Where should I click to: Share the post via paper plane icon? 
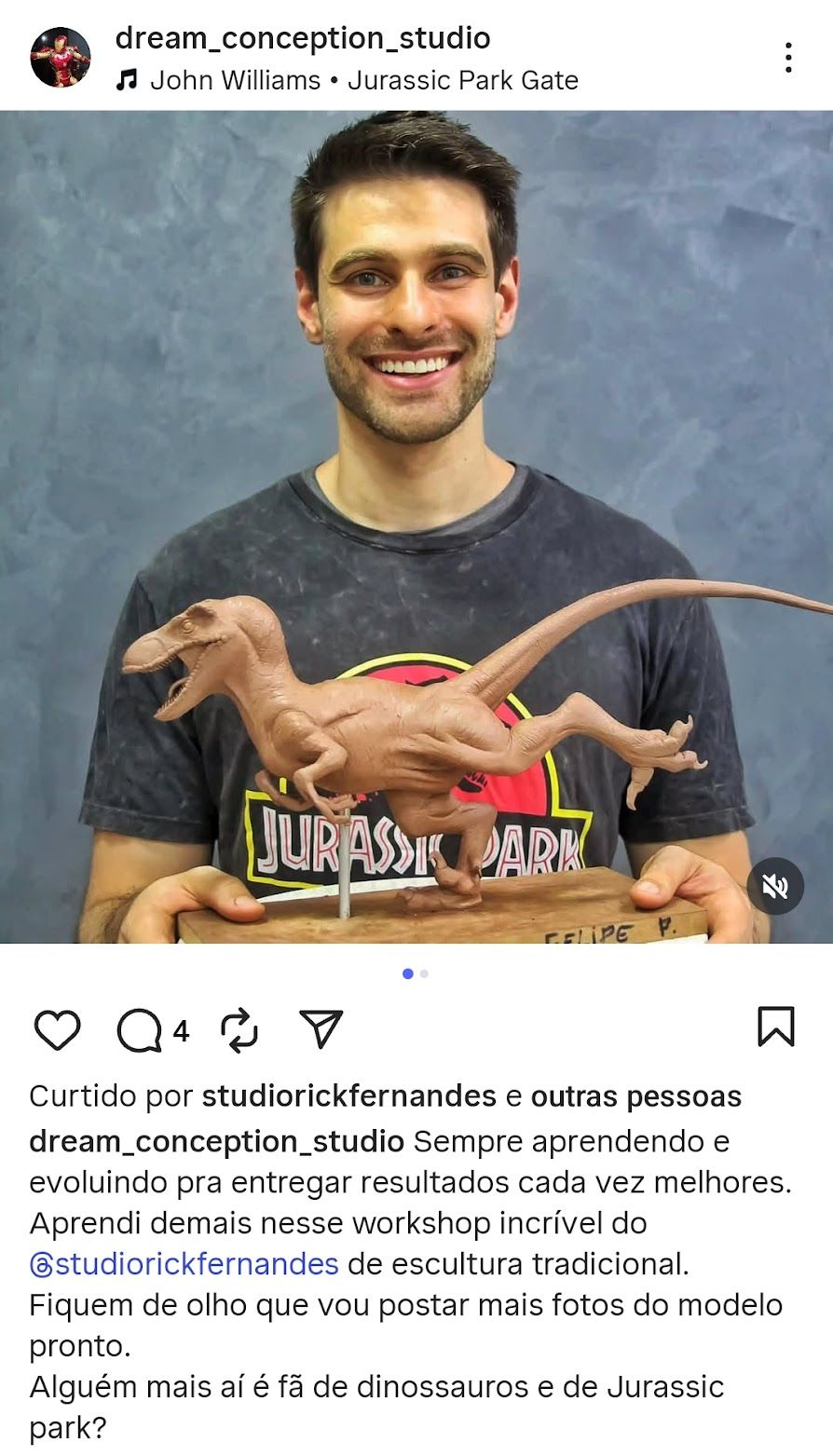(x=321, y=1030)
